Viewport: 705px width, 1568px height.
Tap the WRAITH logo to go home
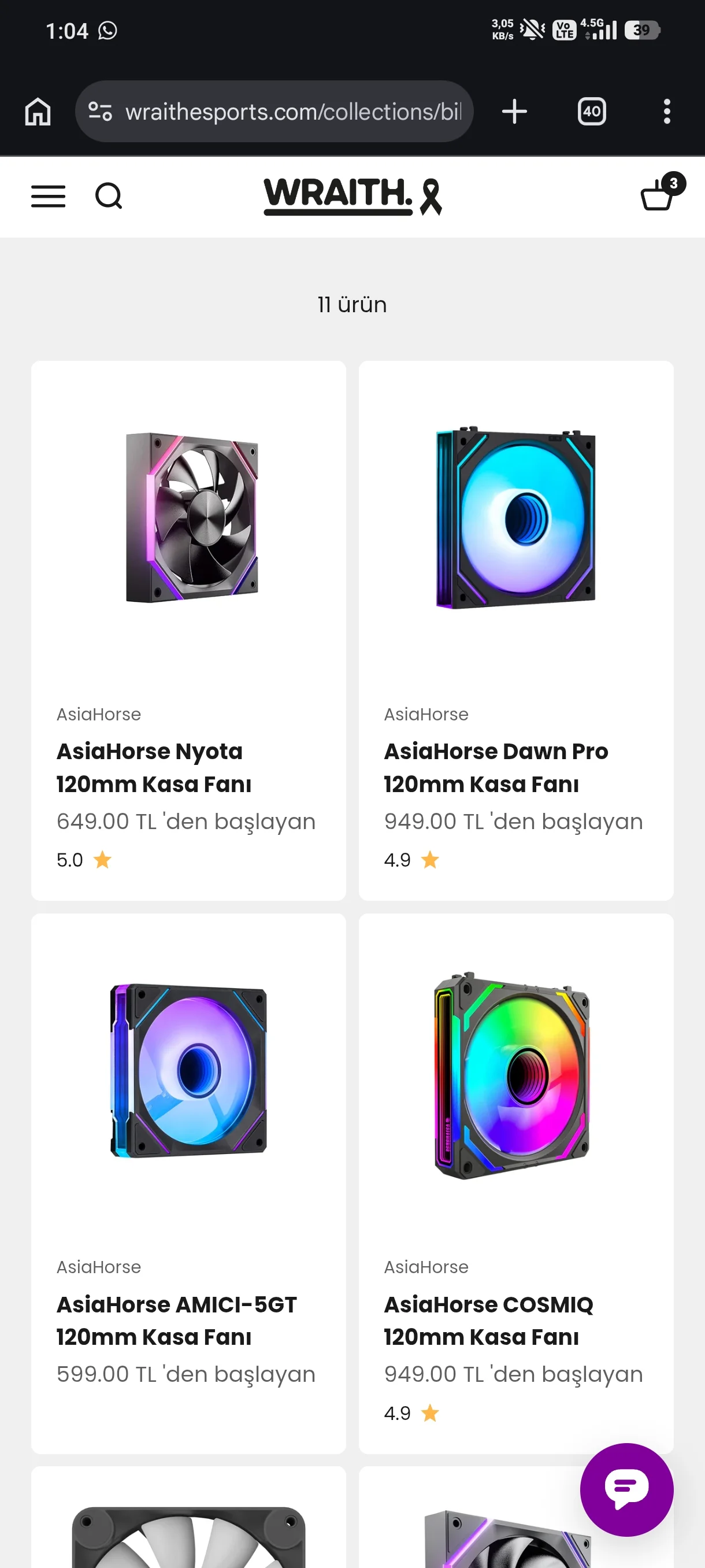[x=352, y=196]
